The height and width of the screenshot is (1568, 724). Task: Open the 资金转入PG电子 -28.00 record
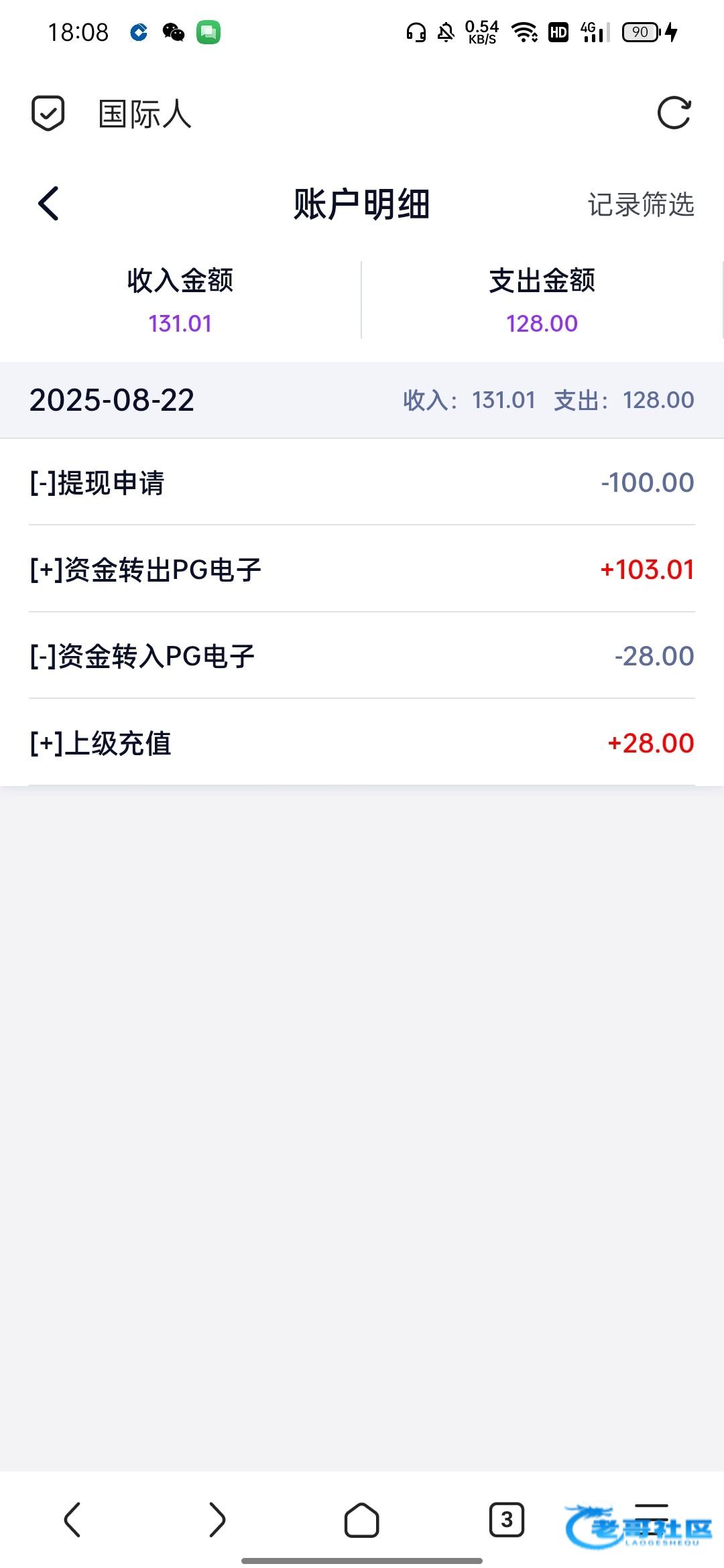click(362, 655)
